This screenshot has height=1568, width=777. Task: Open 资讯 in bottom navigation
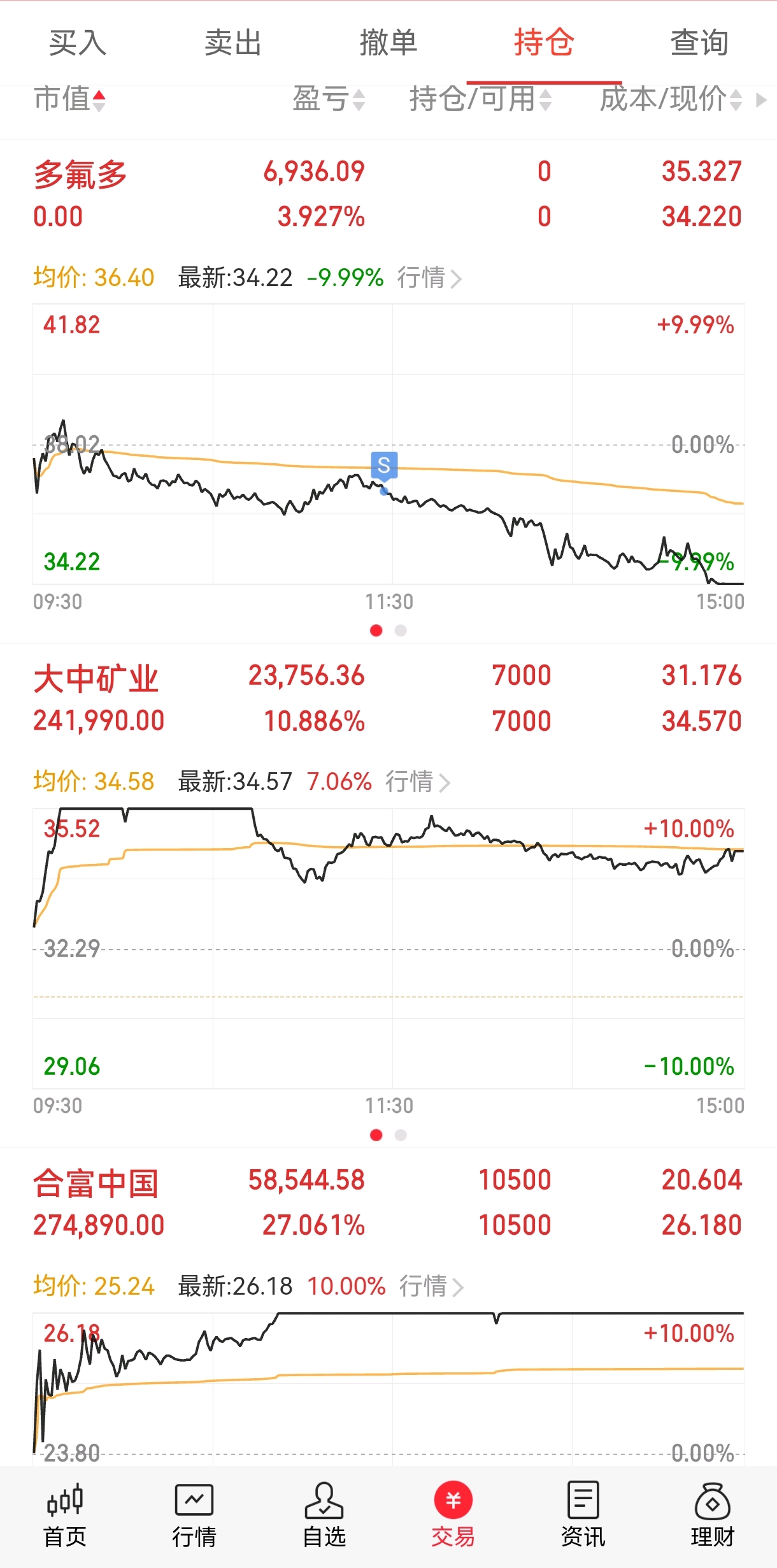click(583, 1515)
